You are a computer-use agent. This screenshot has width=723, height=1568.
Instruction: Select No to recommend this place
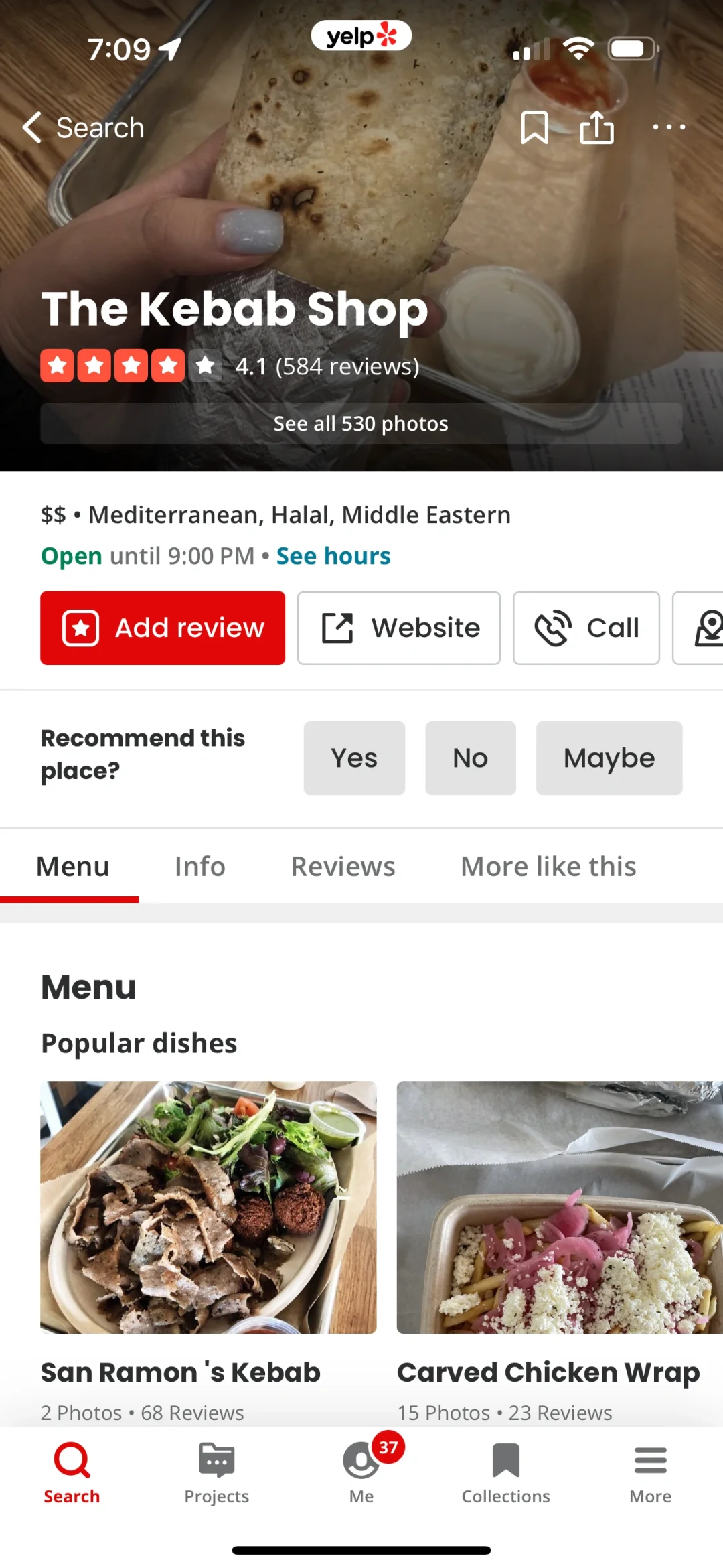click(x=471, y=758)
